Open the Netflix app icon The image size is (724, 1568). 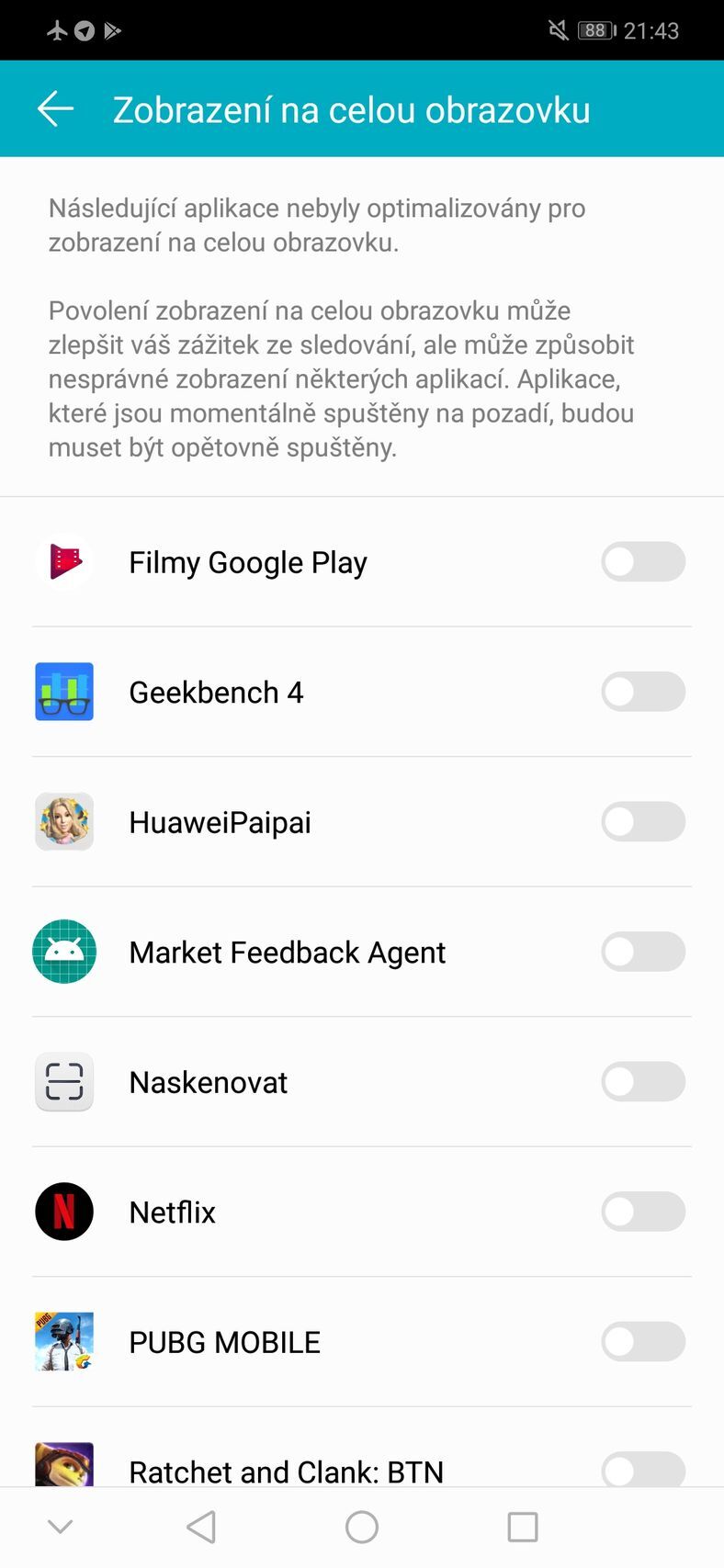[63, 1212]
